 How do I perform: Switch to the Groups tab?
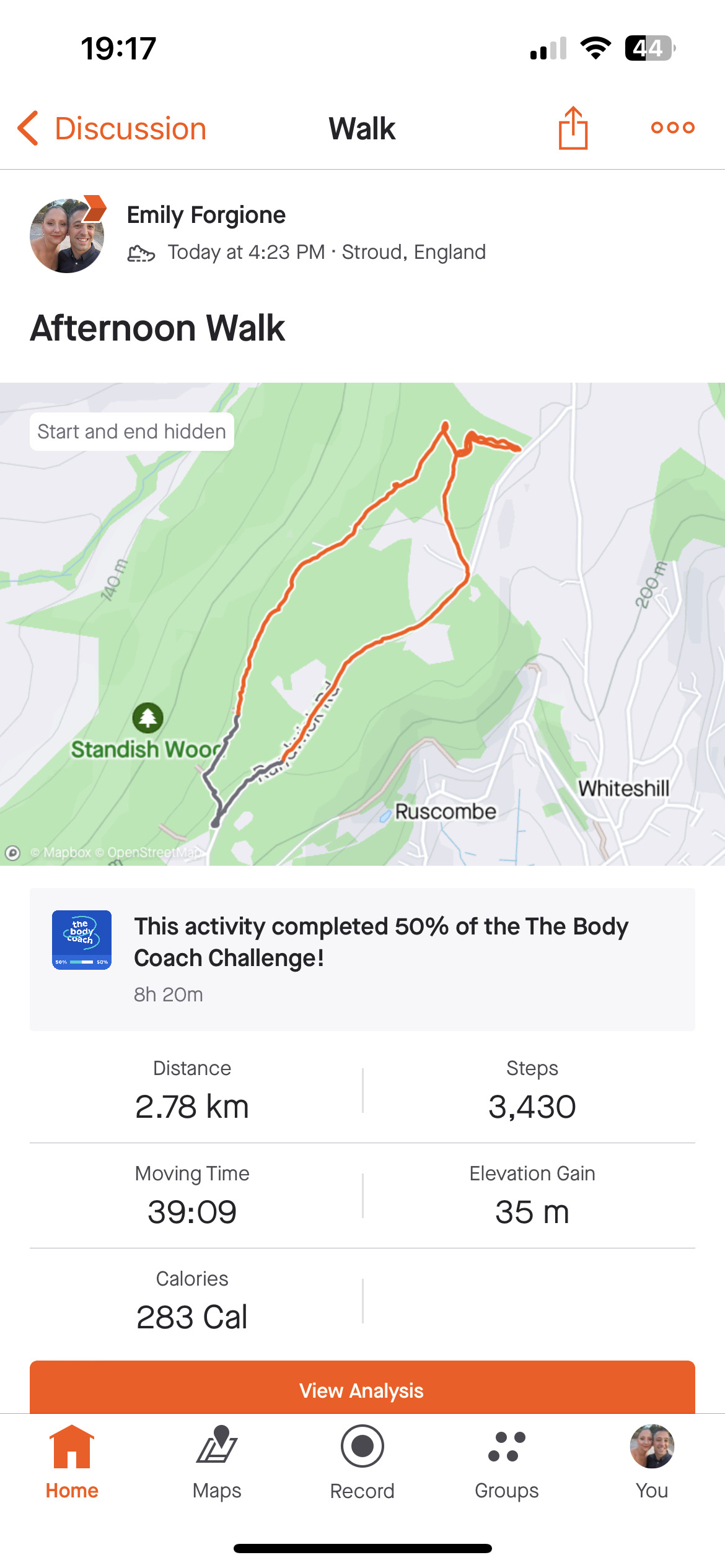point(507,1463)
